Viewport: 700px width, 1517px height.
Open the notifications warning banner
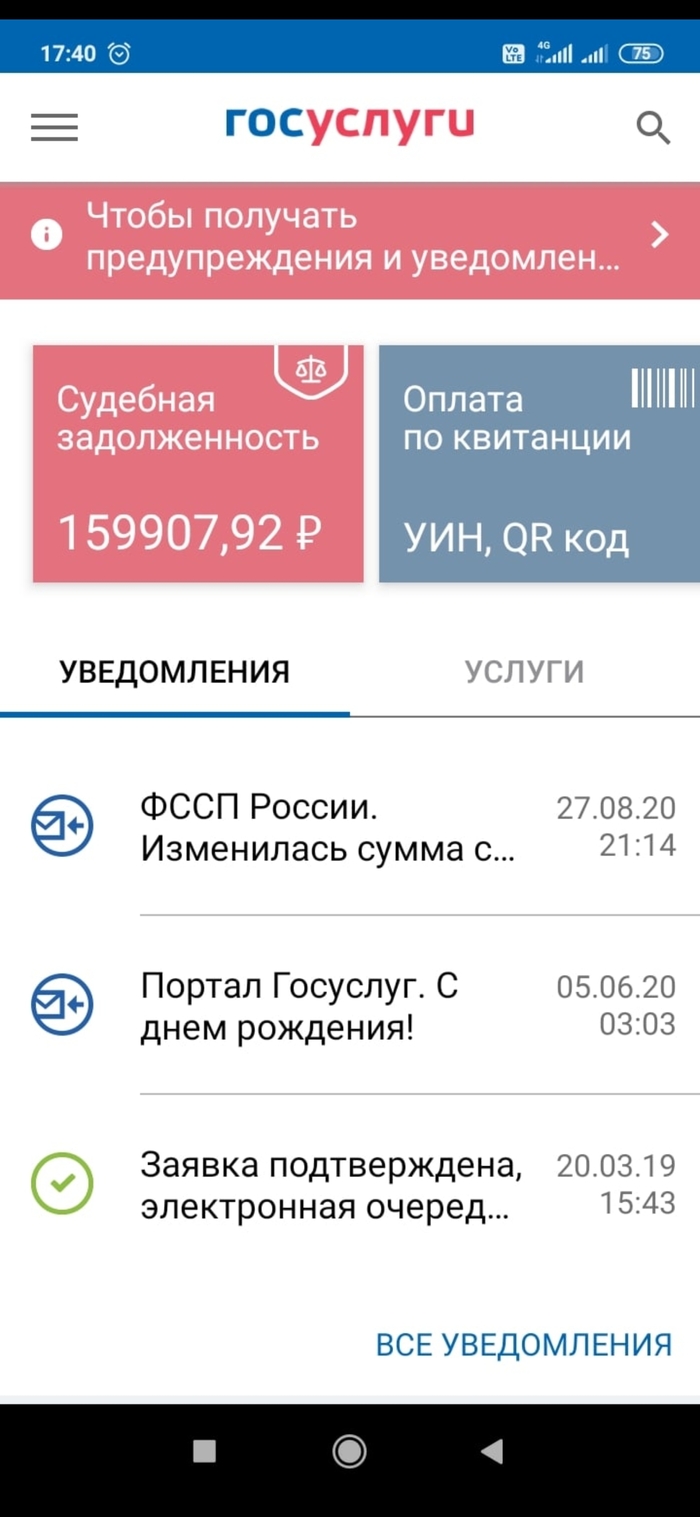[x=350, y=237]
